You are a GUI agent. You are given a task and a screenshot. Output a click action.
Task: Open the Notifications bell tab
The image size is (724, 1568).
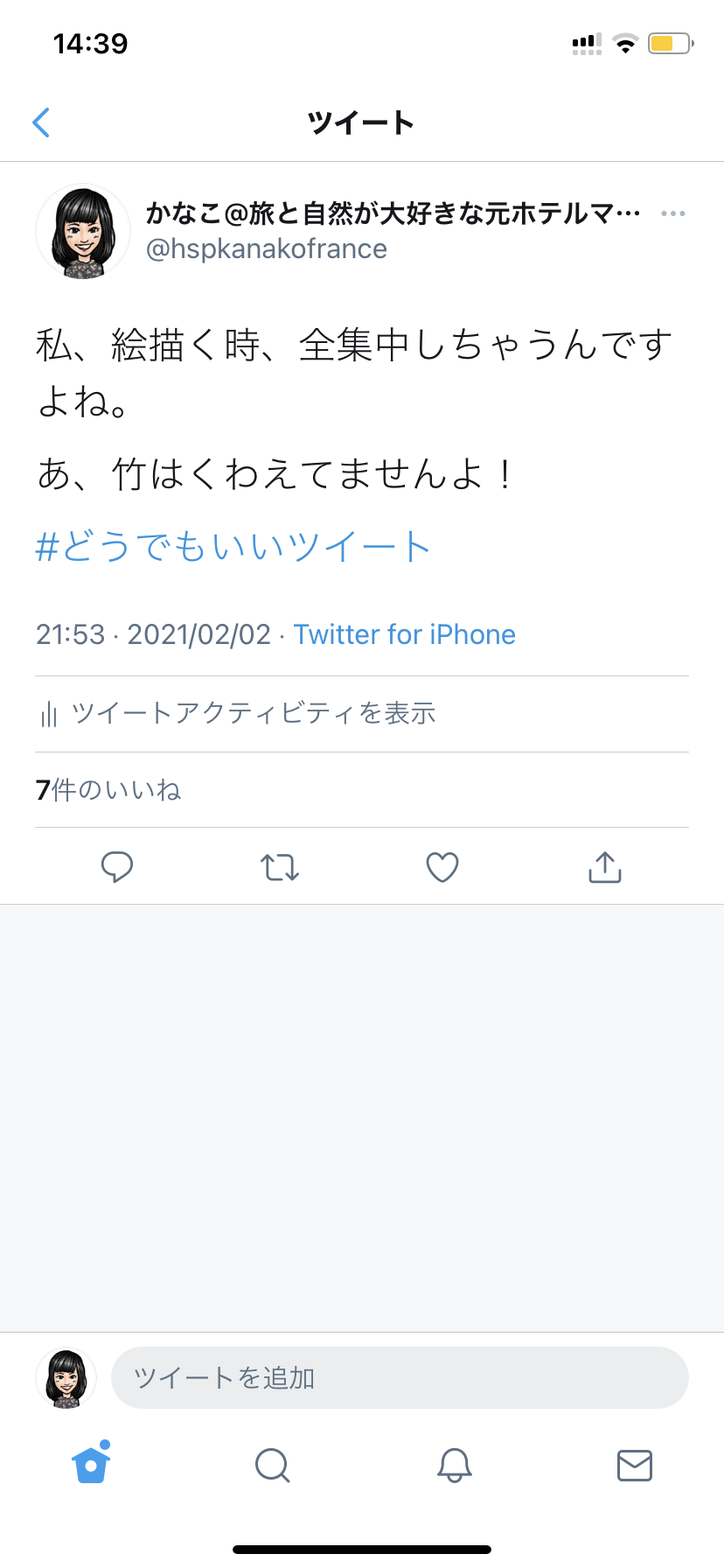click(454, 1465)
